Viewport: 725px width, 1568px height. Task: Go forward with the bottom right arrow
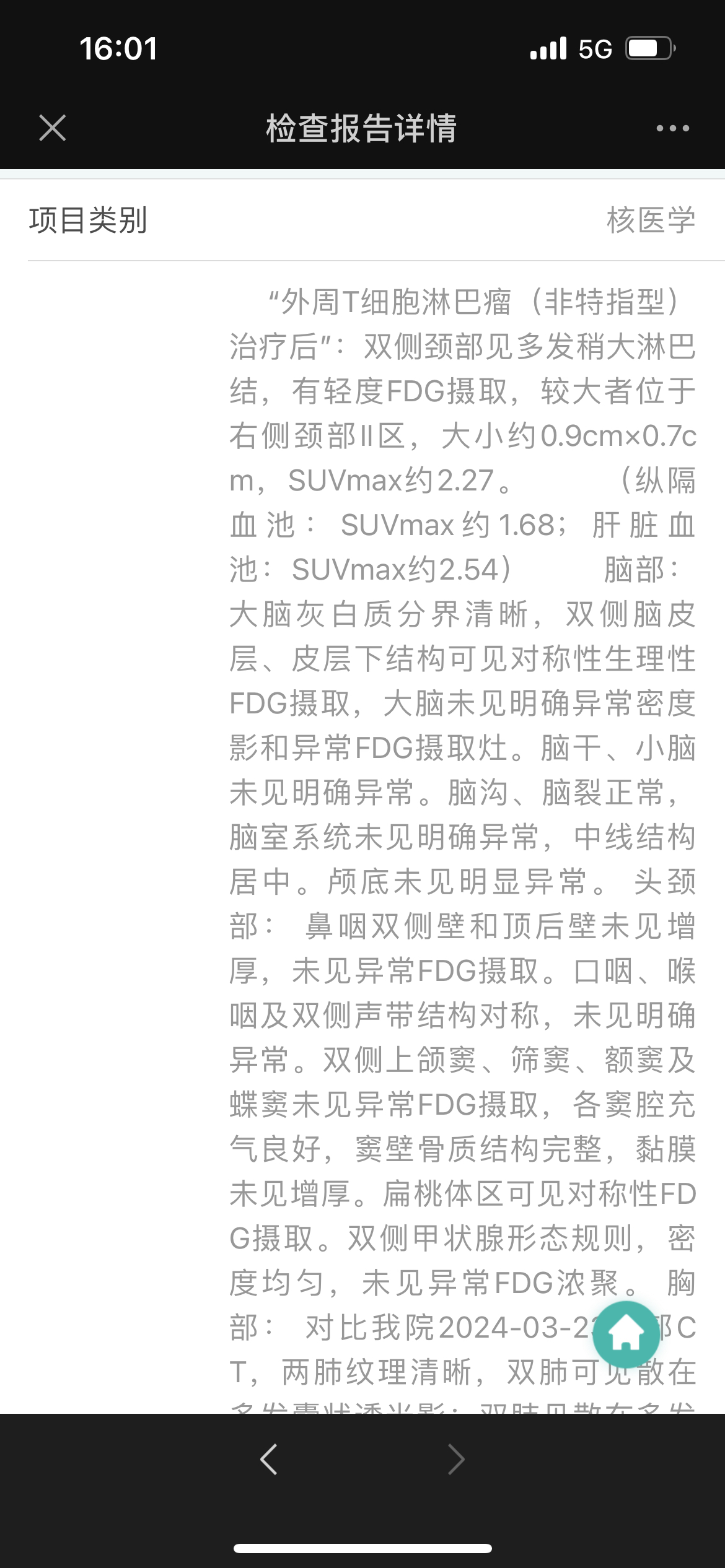coord(456,1460)
